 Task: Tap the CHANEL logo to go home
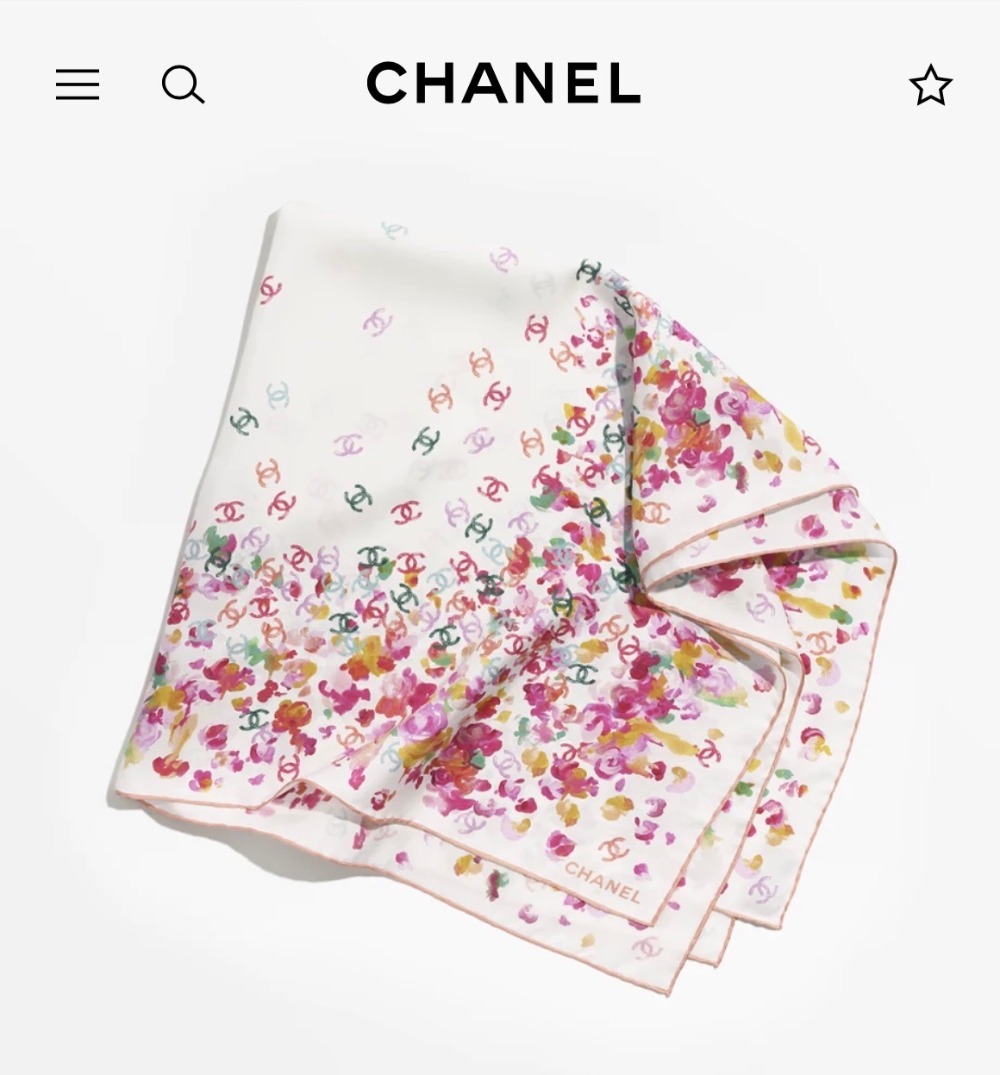[x=503, y=84]
